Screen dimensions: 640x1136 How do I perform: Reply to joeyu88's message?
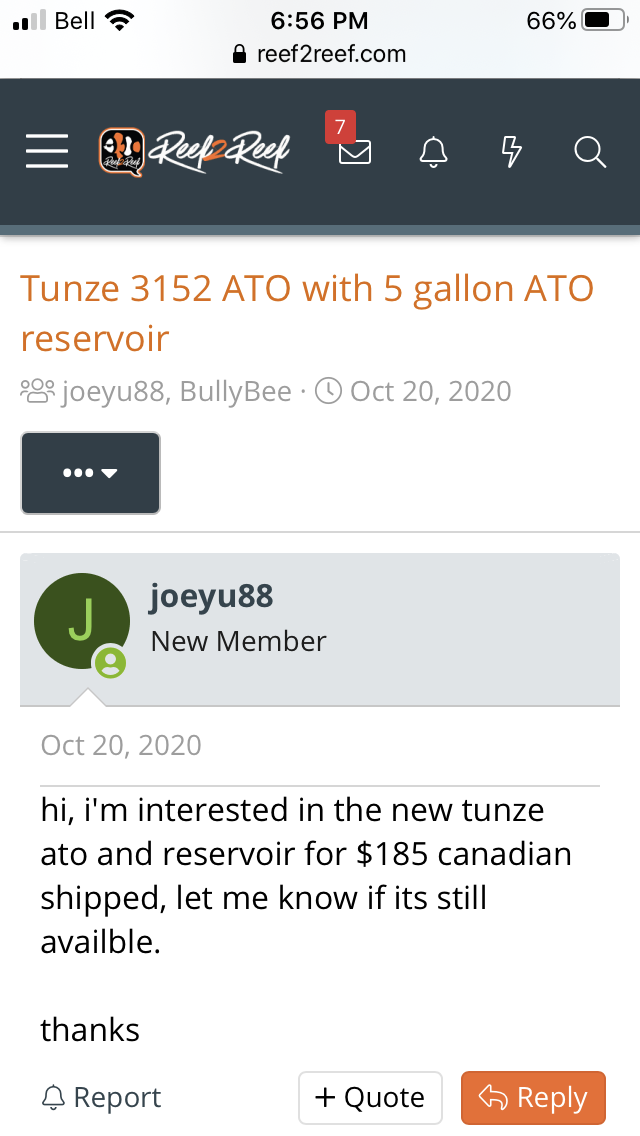[533, 1097]
